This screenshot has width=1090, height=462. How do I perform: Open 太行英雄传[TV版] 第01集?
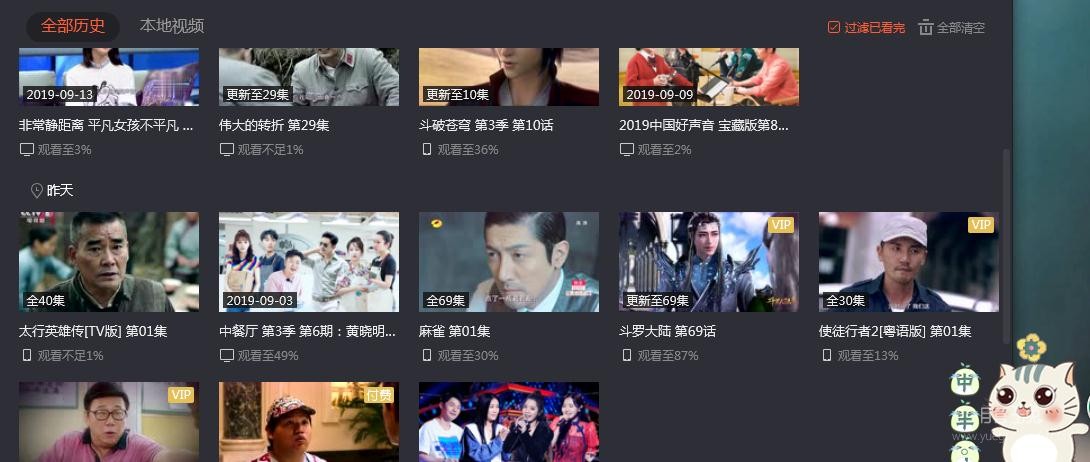pyautogui.click(x=108, y=262)
